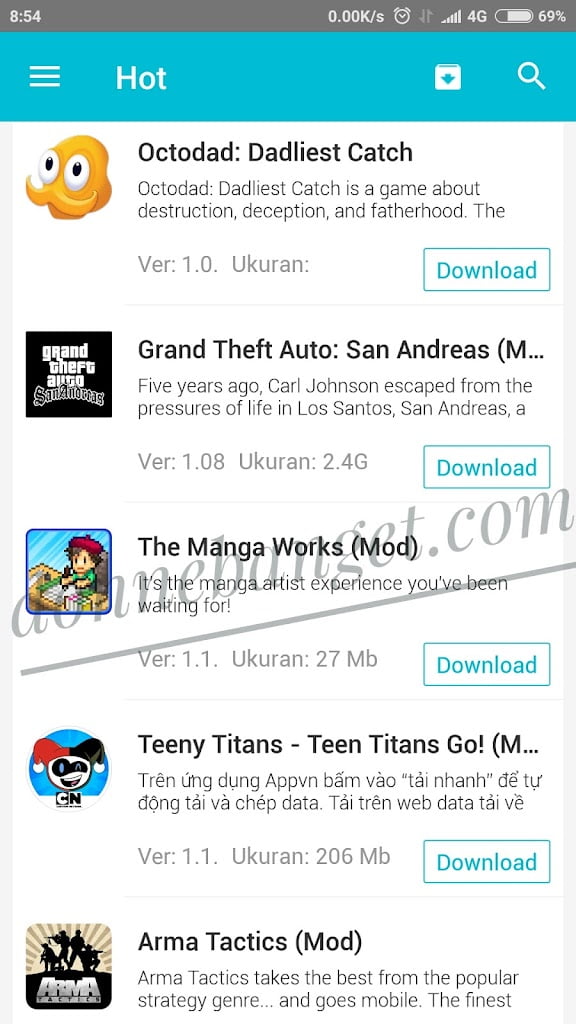
Task: Open the Octodad: Dadliest Catch listing
Action: point(287,213)
